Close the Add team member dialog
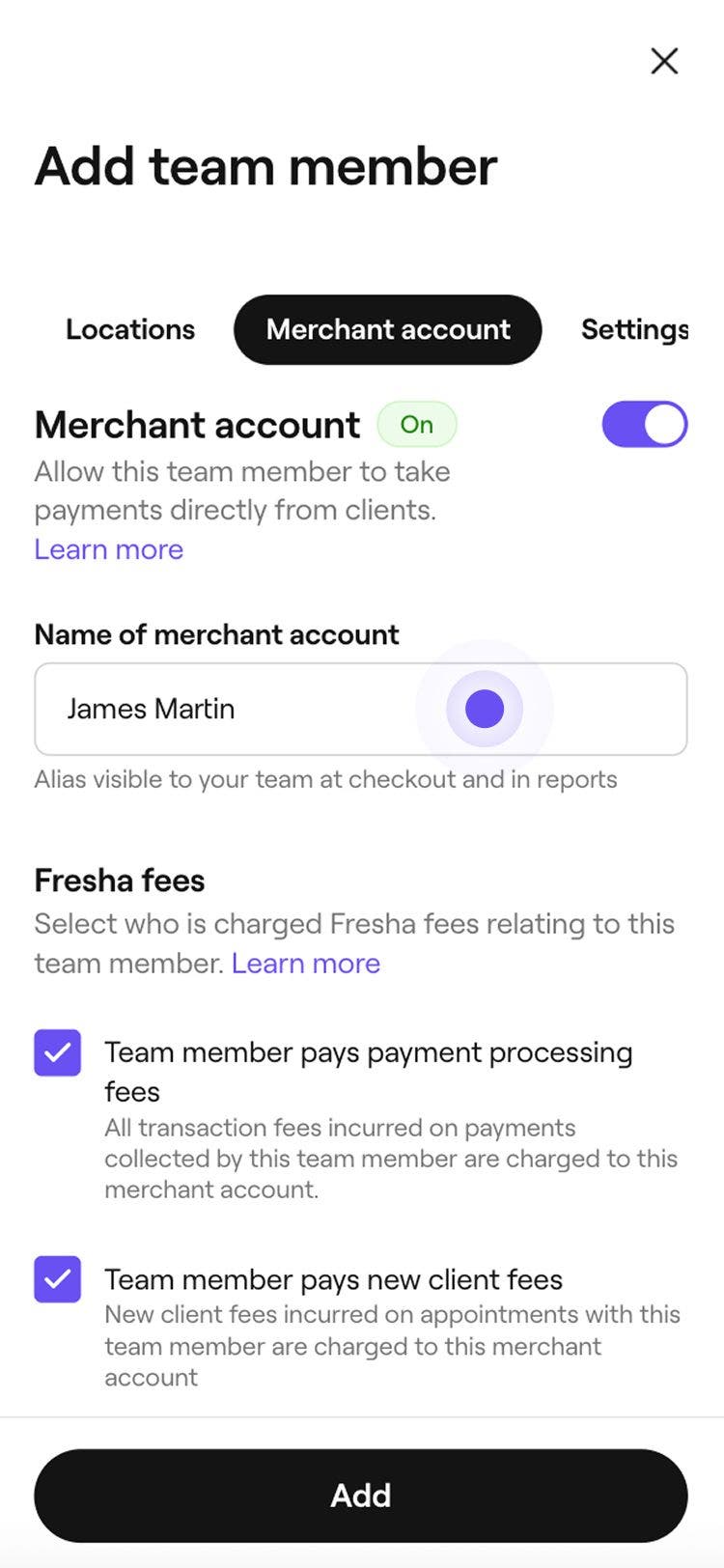This screenshot has height=1568, width=724. pyautogui.click(x=664, y=61)
